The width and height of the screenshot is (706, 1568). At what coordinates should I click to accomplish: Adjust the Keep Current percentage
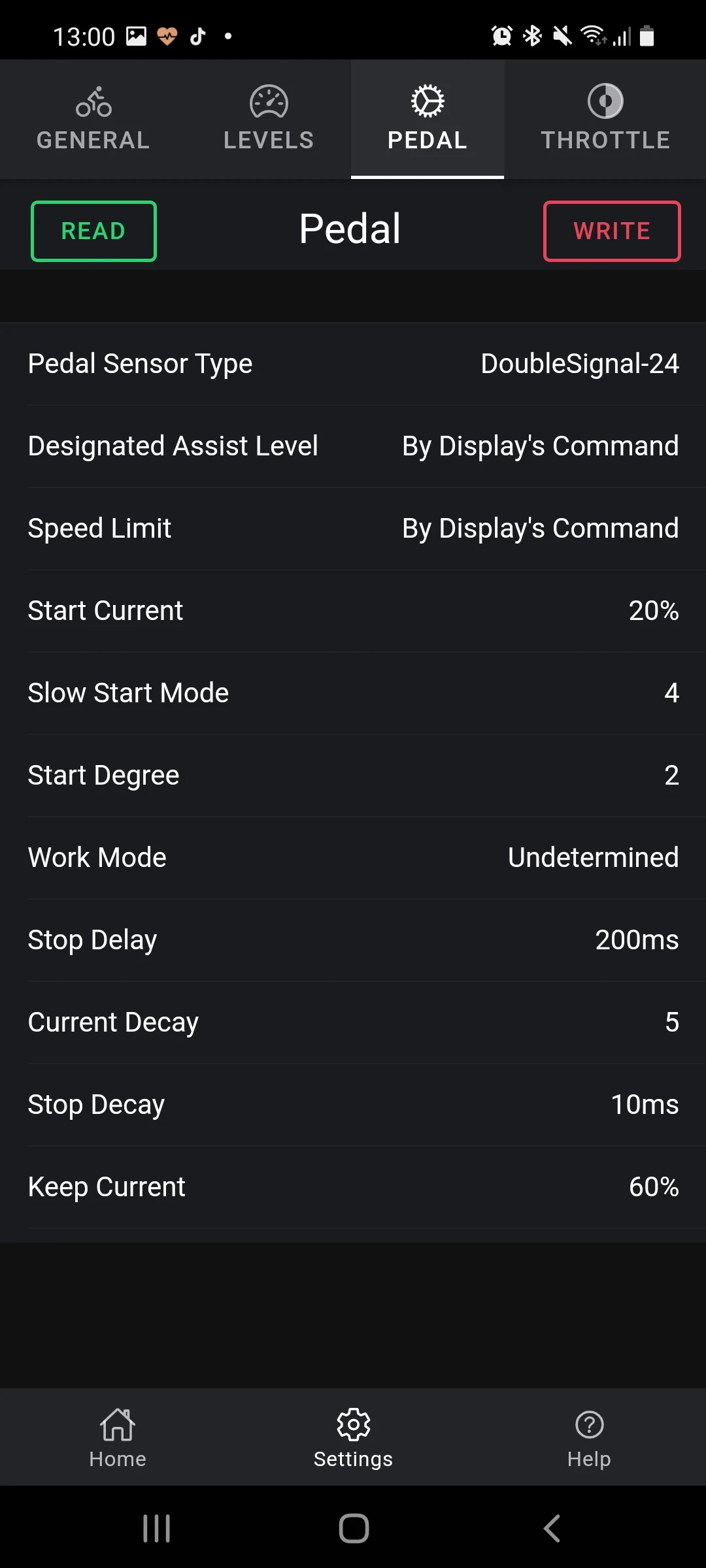[353, 1187]
